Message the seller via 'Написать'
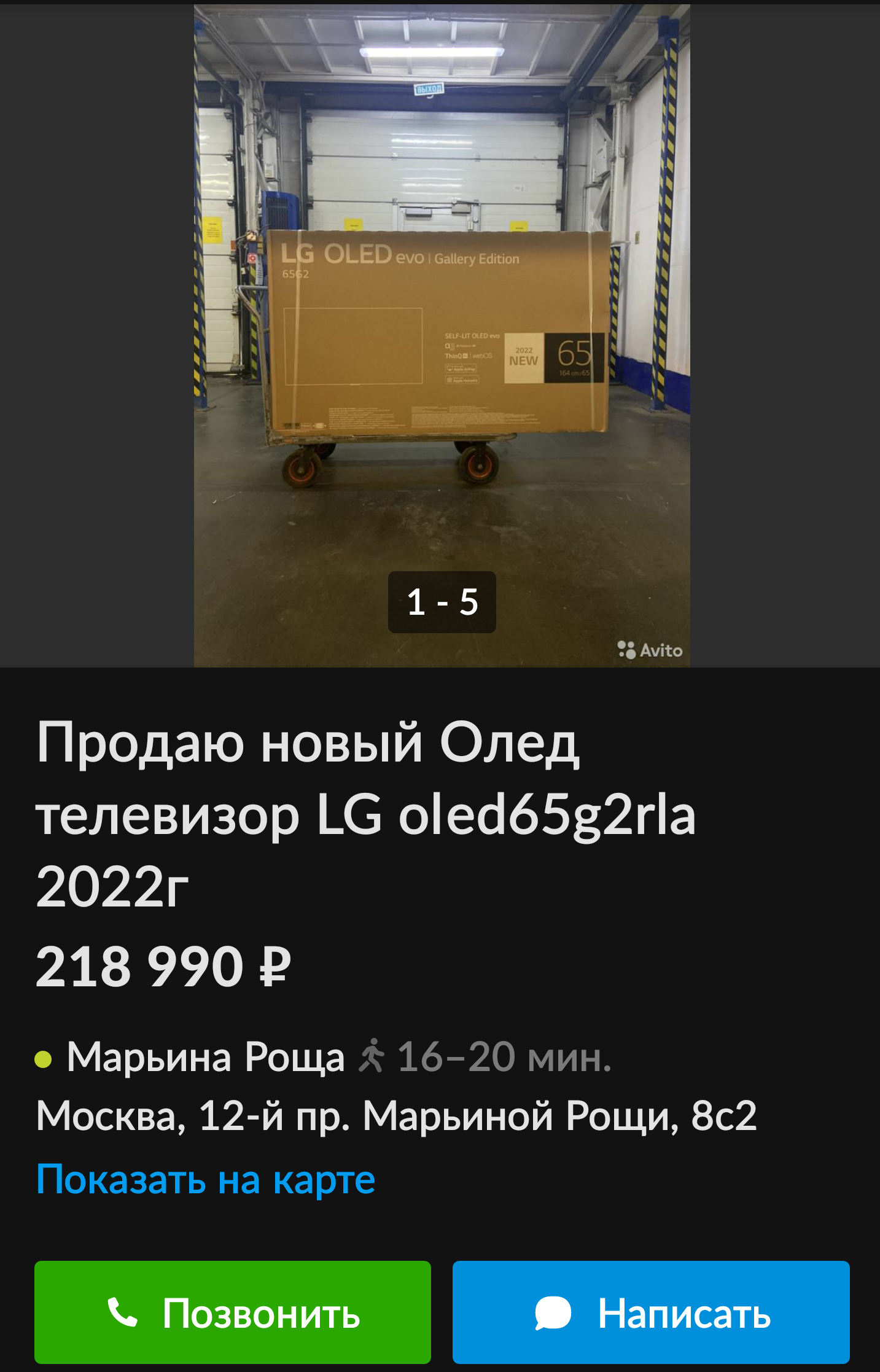Screen dimensions: 880x1372 pyautogui.click(x=651, y=1313)
